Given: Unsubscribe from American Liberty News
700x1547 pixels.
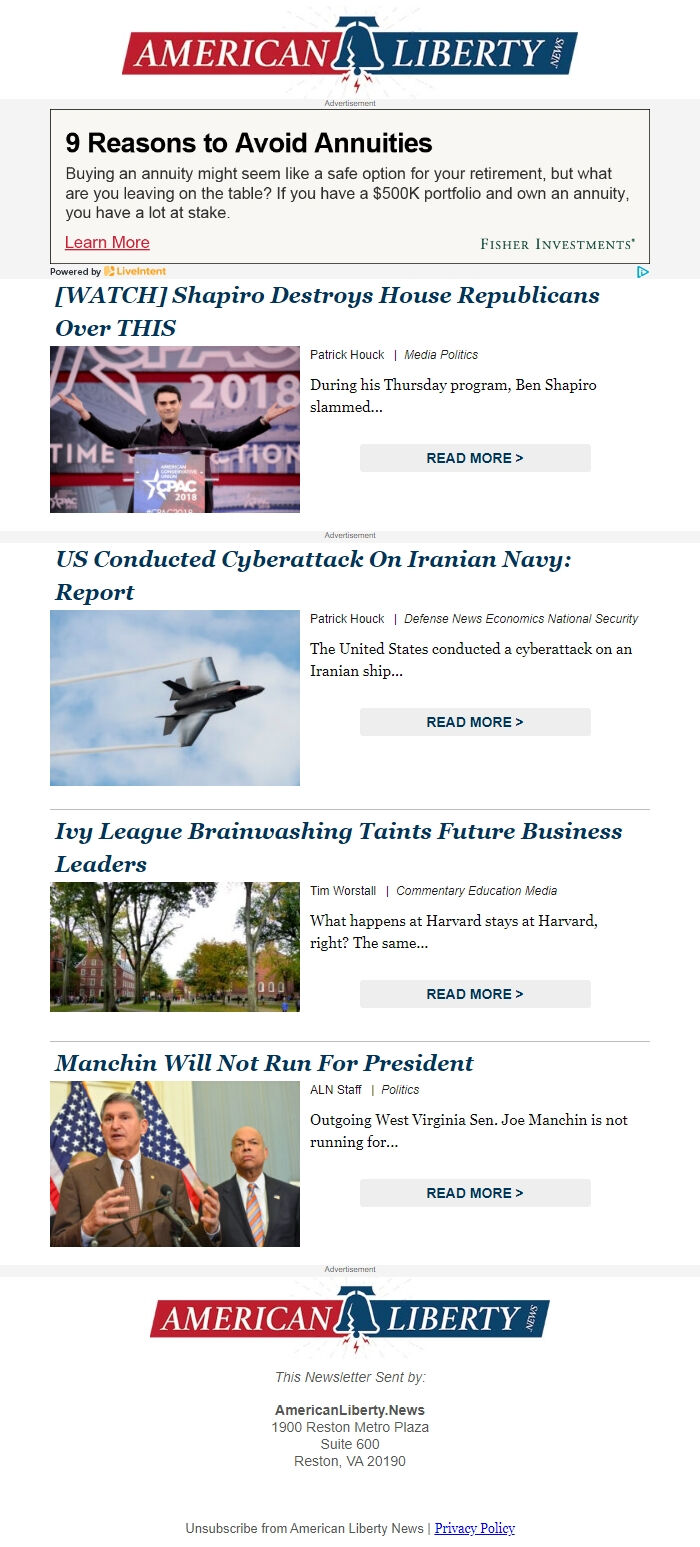Looking at the screenshot, I should point(304,1528).
